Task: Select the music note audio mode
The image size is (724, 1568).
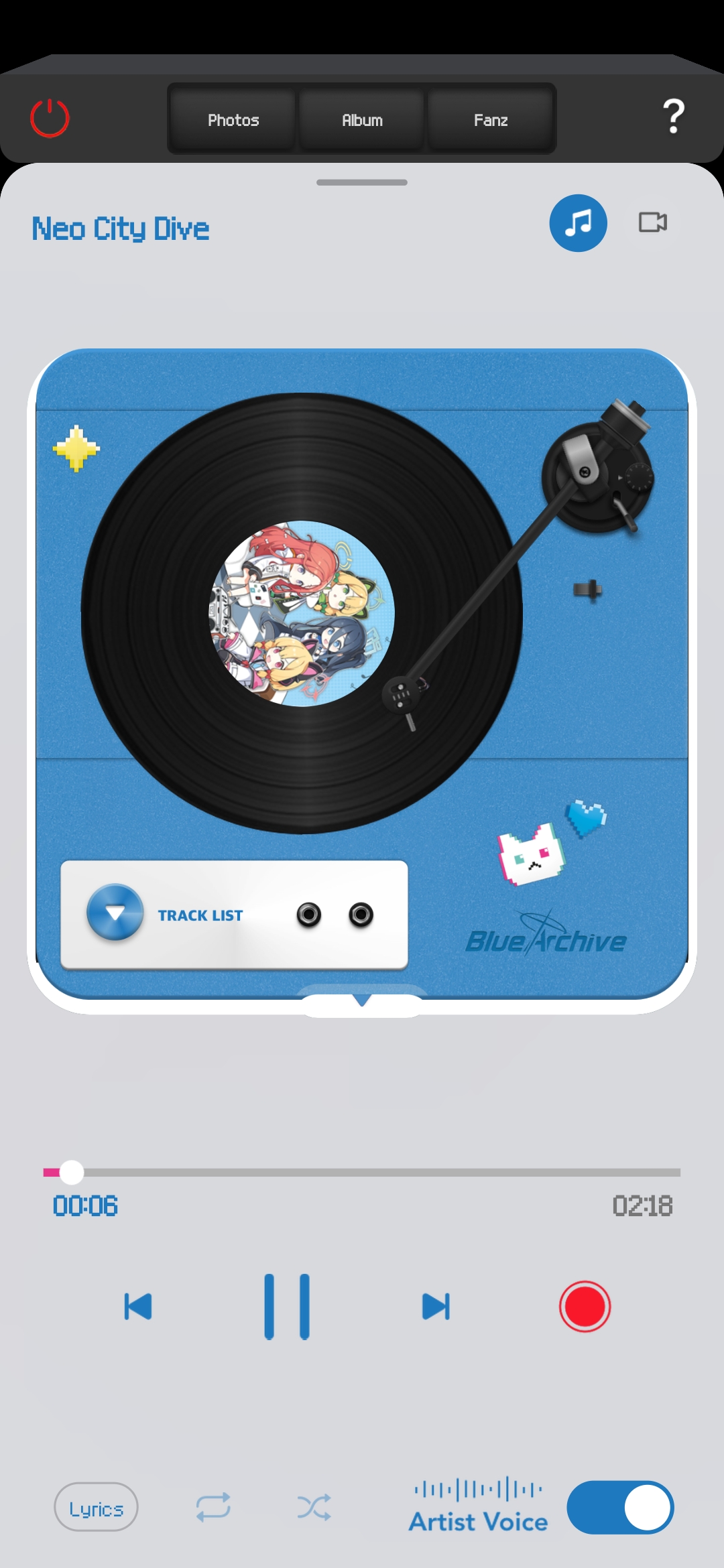Action: pyautogui.click(x=578, y=223)
